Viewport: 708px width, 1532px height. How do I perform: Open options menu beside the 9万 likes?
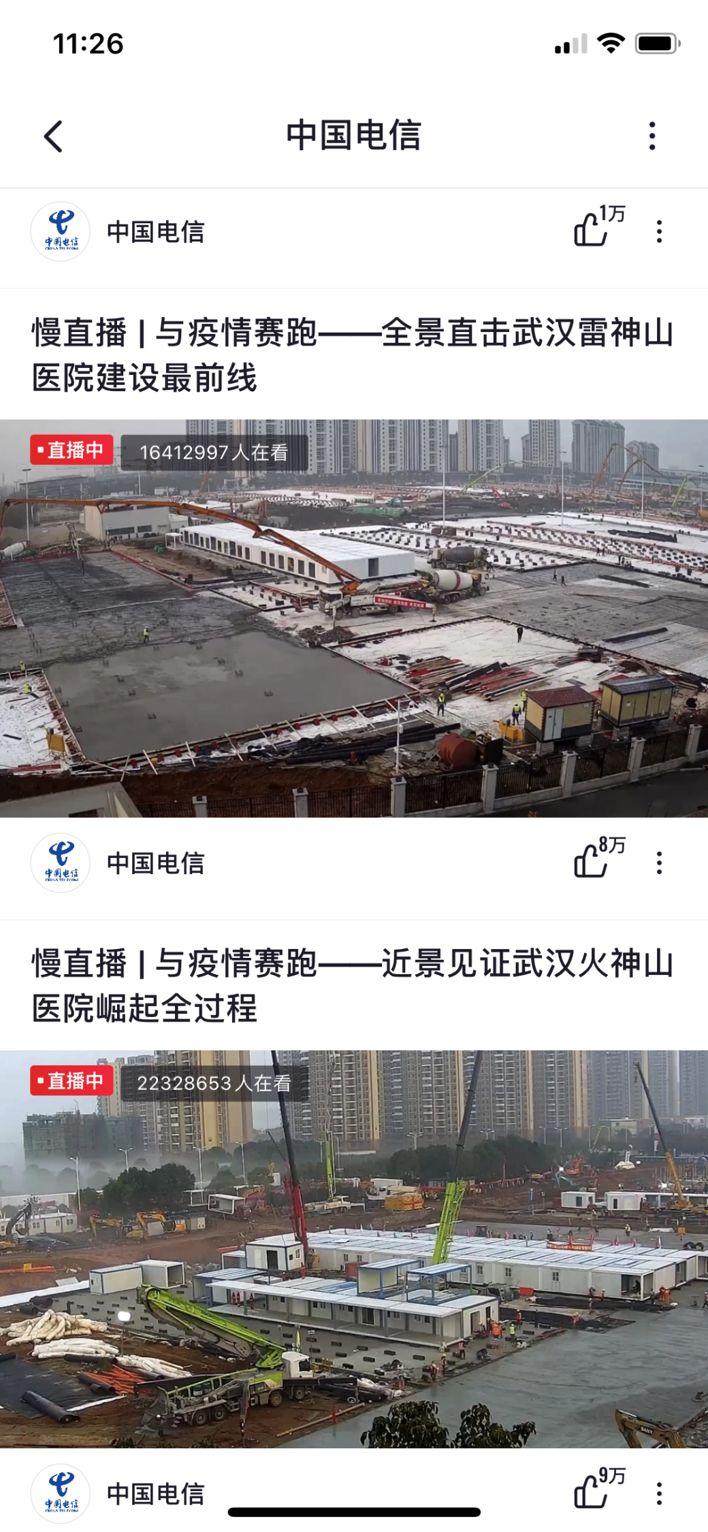click(659, 1494)
